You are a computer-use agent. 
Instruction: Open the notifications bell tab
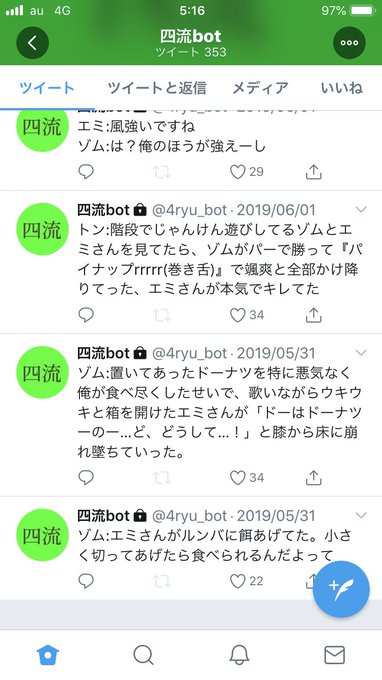(x=239, y=655)
